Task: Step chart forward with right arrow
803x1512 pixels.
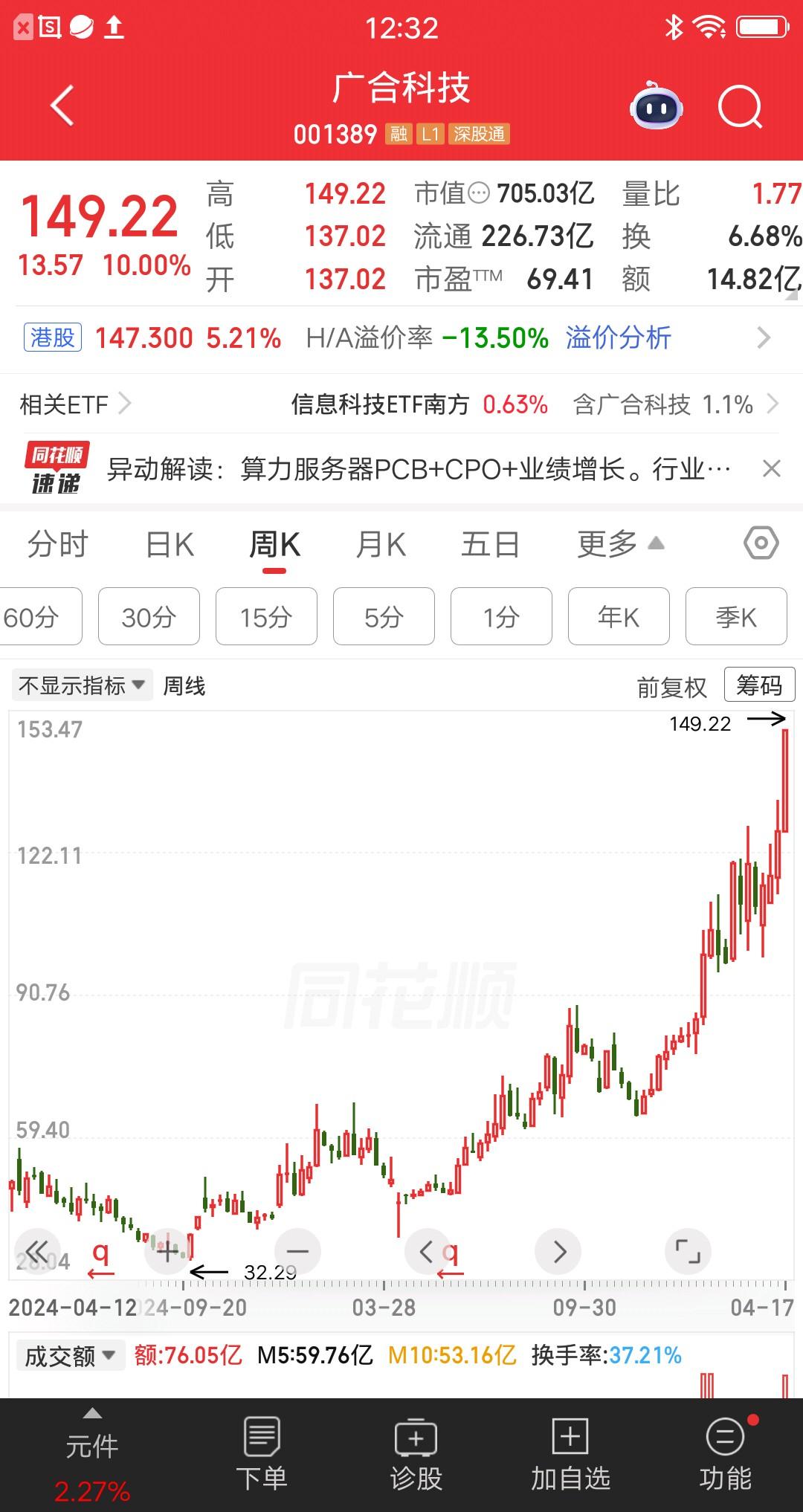Action: tap(558, 1251)
